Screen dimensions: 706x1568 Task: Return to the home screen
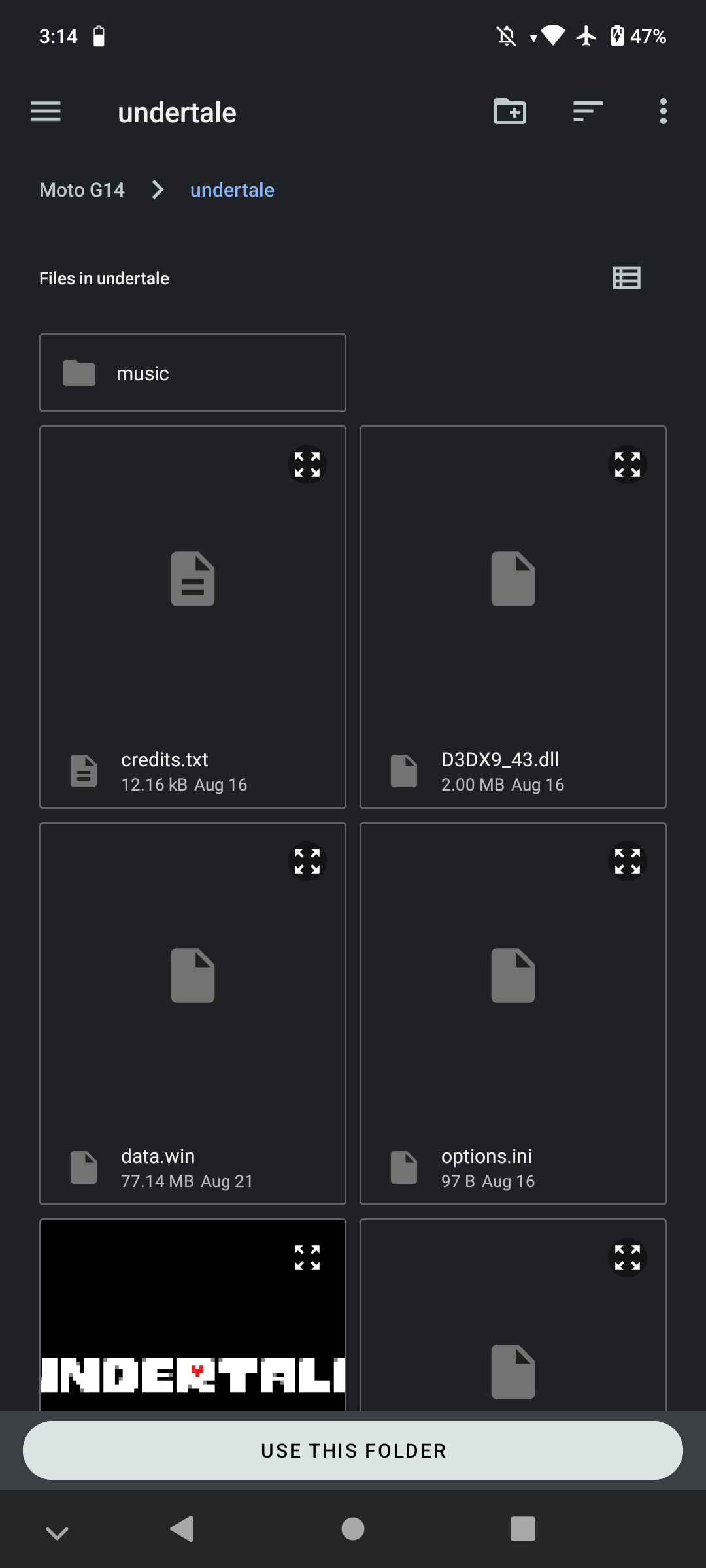353,1529
